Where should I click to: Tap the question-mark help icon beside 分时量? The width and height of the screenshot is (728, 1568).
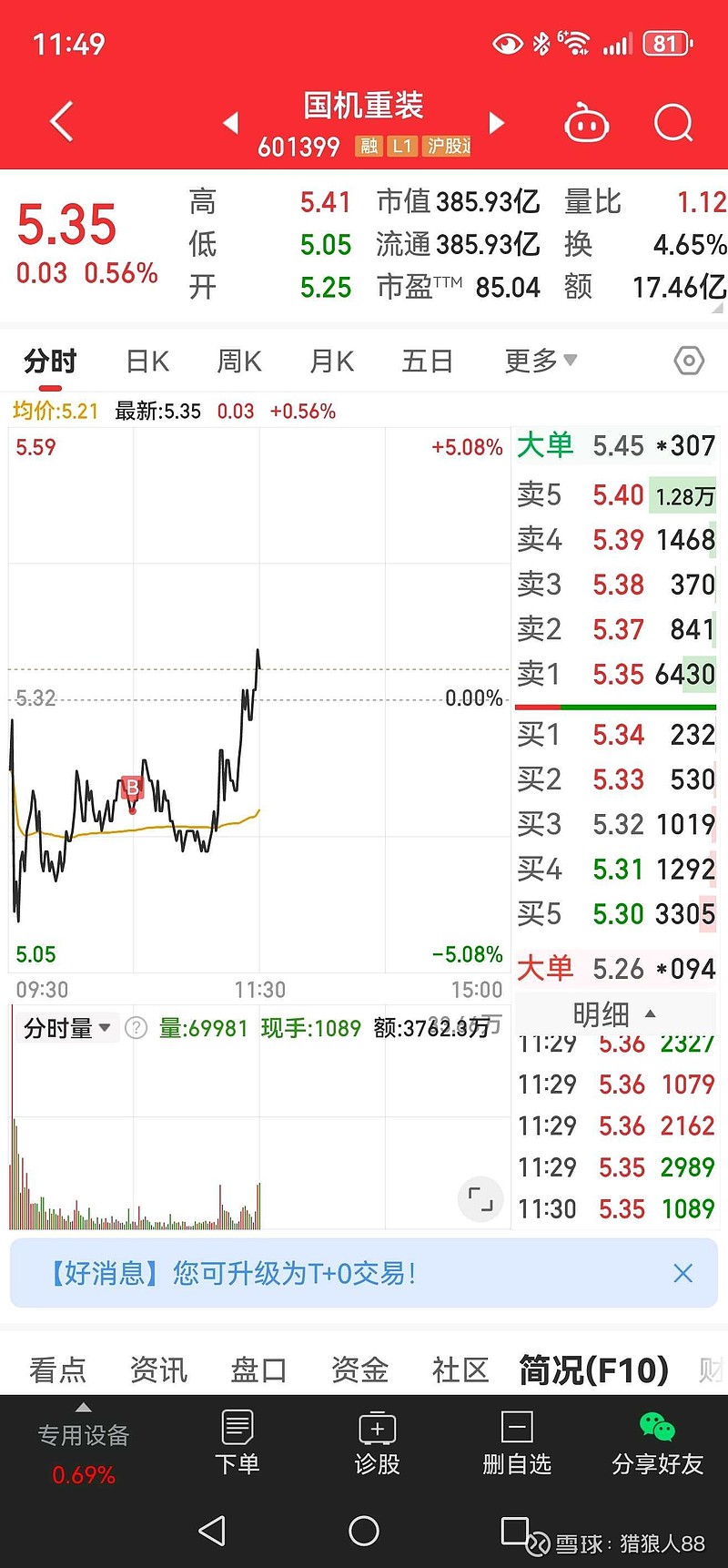click(x=135, y=1027)
